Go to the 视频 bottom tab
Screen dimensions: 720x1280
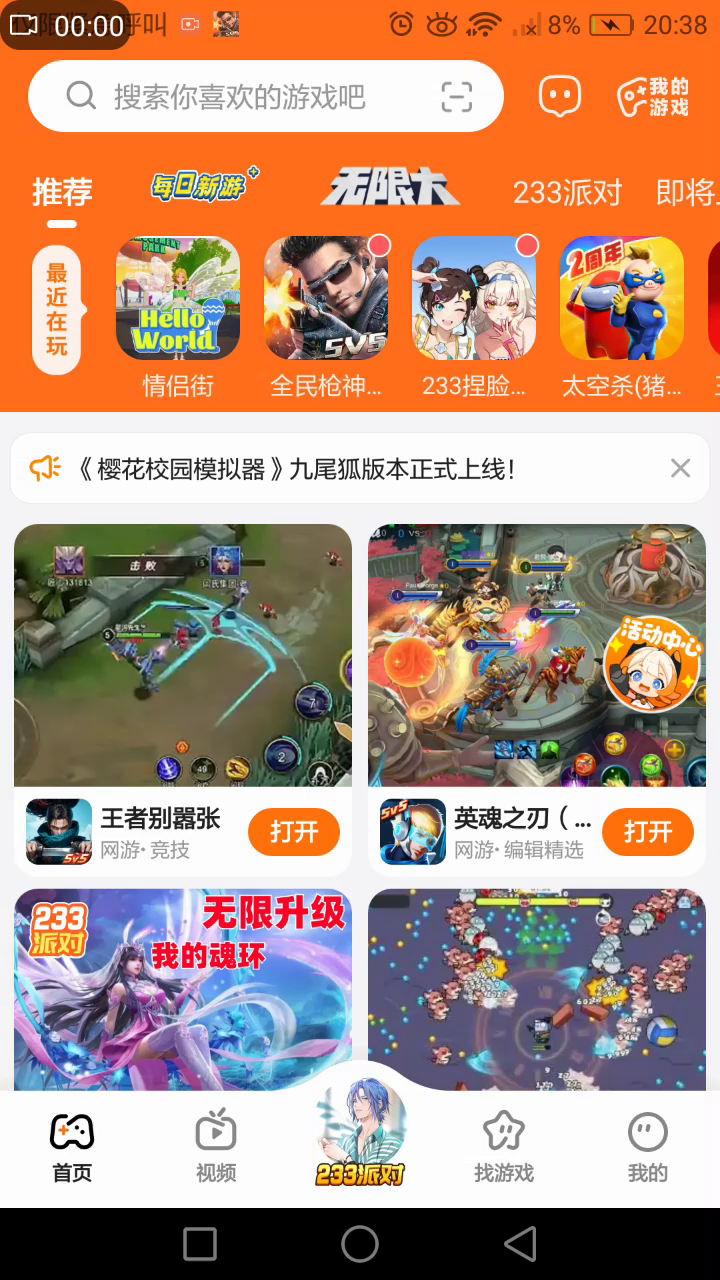tap(216, 1147)
